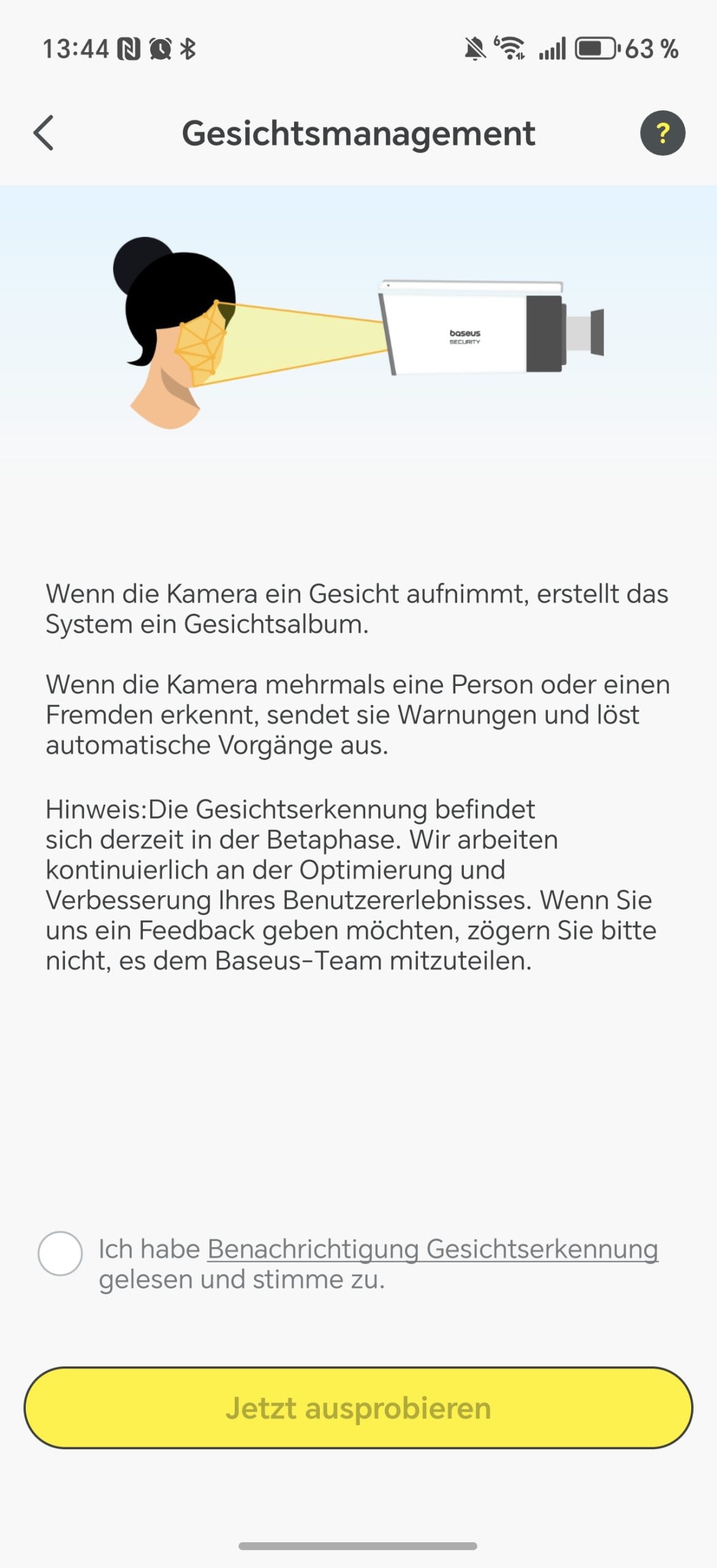Open the help question mark icon
The image size is (717, 1568).
pos(662,133)
